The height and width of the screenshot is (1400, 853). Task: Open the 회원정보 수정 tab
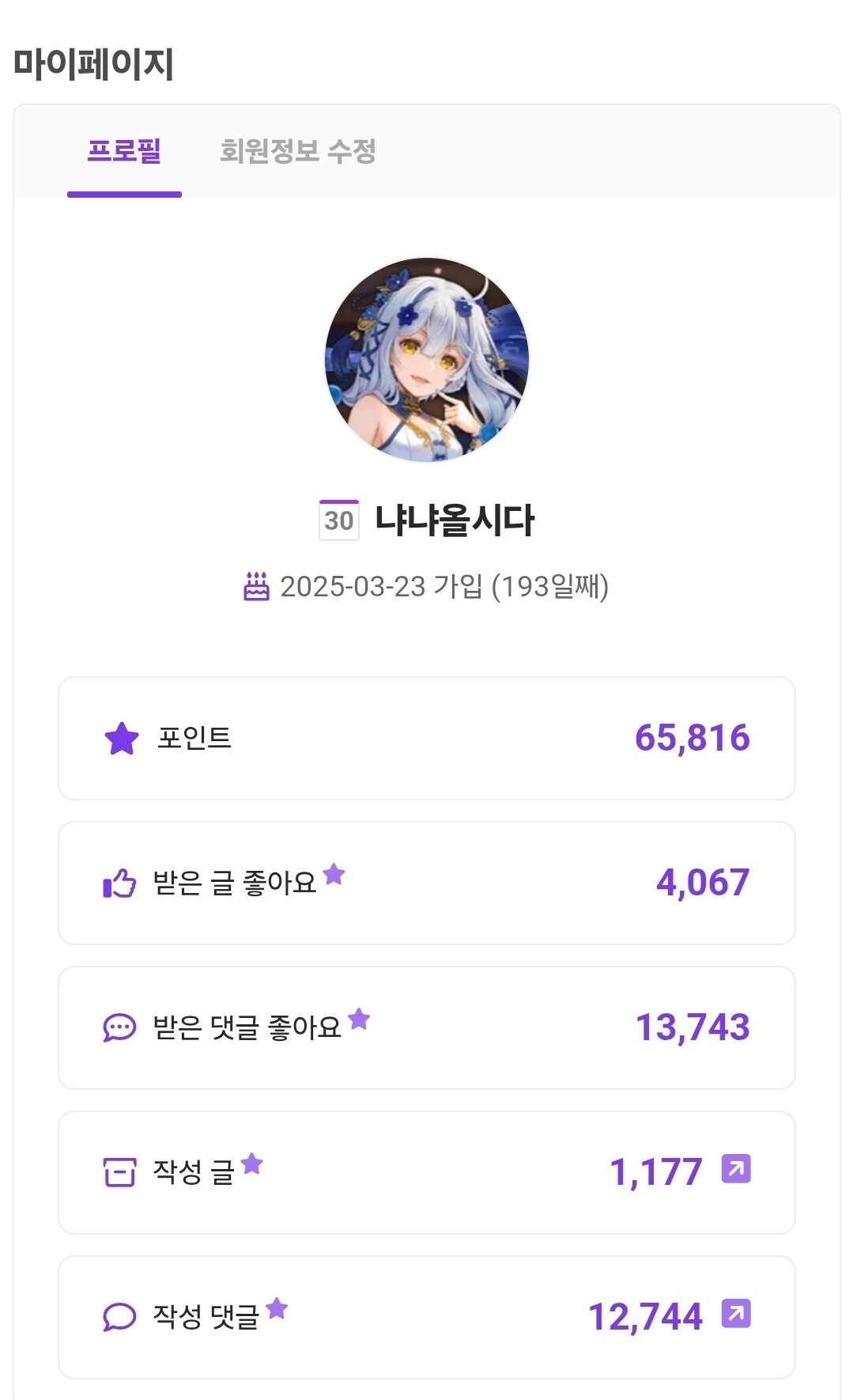297,151
